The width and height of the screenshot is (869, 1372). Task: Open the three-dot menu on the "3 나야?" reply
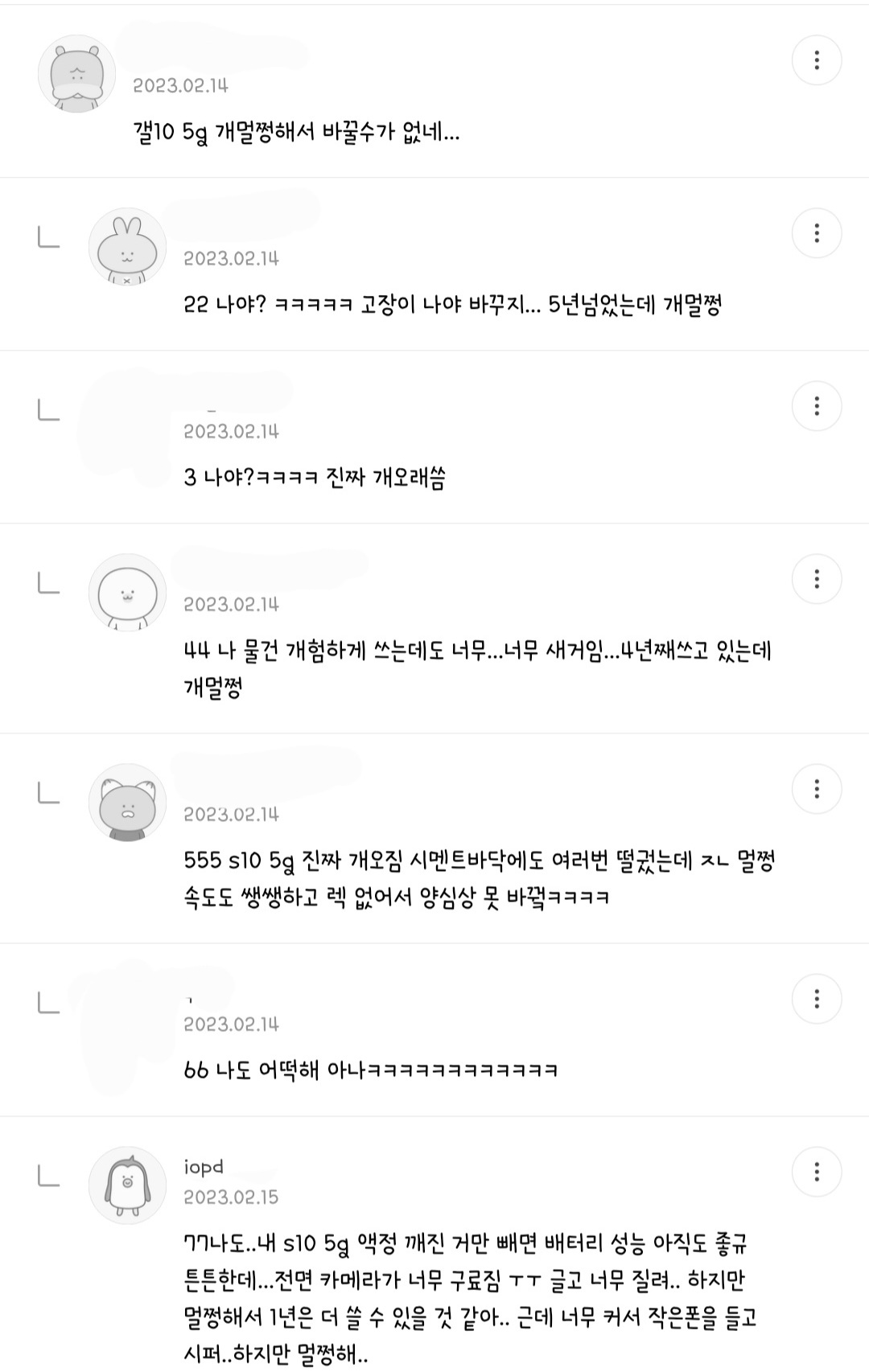click(818, 406)
